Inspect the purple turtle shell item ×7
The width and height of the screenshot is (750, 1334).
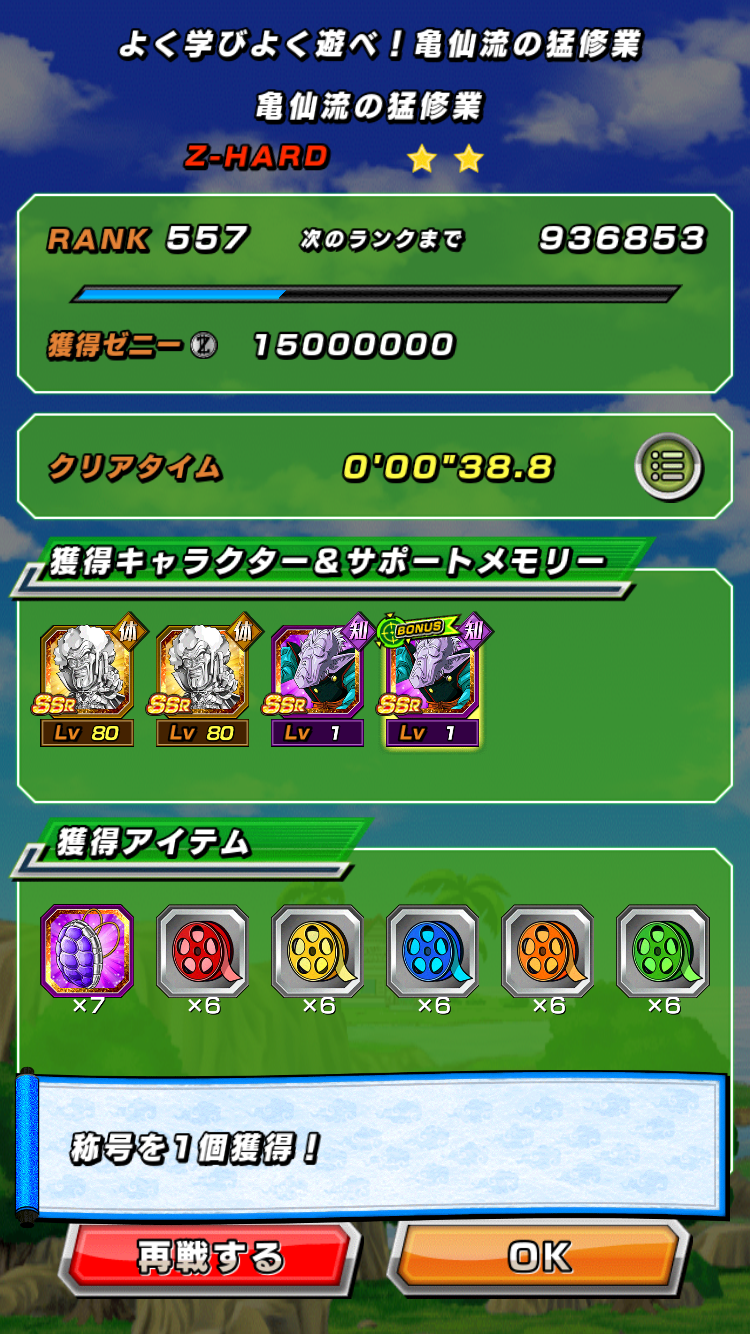tap(87, 951)
